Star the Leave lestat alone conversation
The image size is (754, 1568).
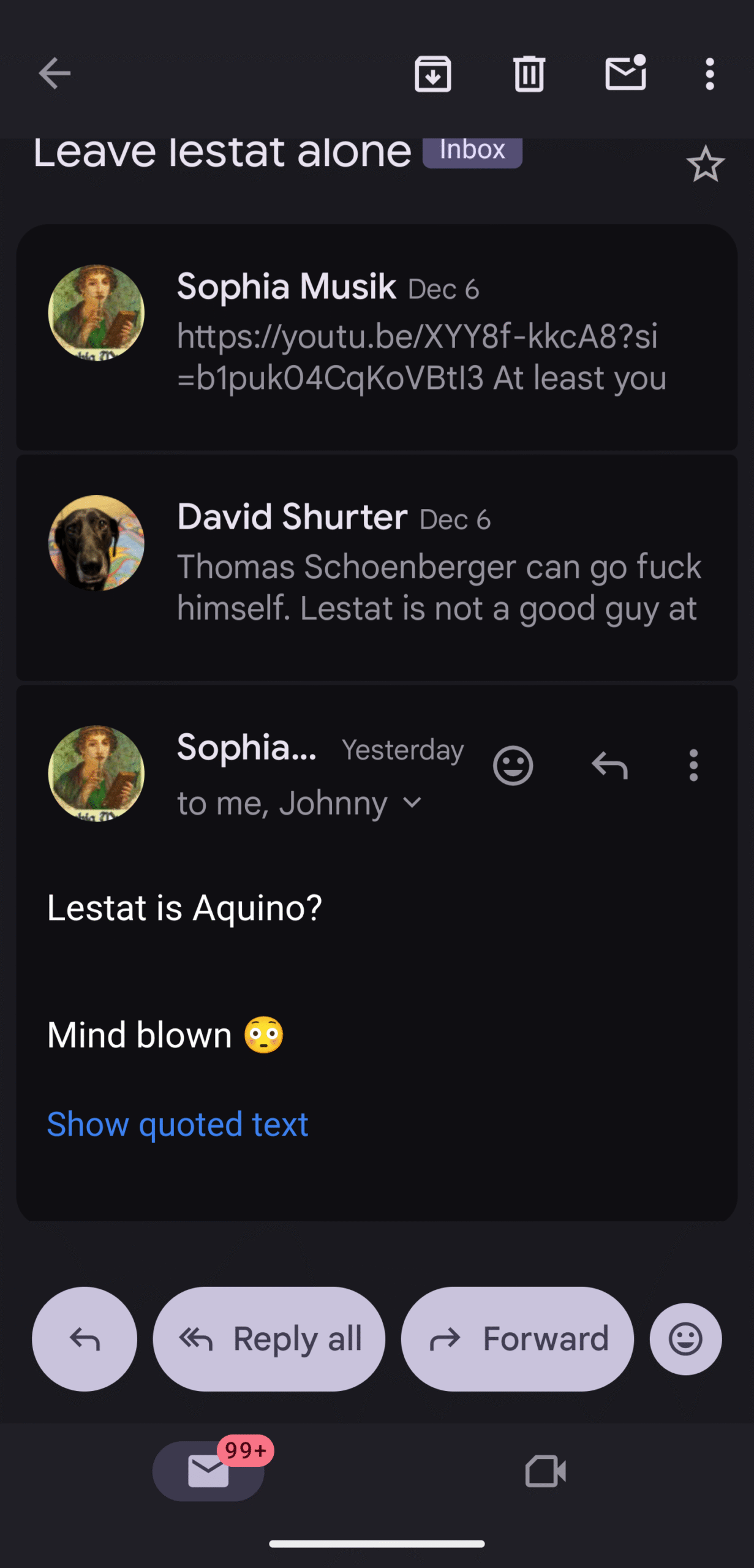pyautogui.click(x=705, y=164)
